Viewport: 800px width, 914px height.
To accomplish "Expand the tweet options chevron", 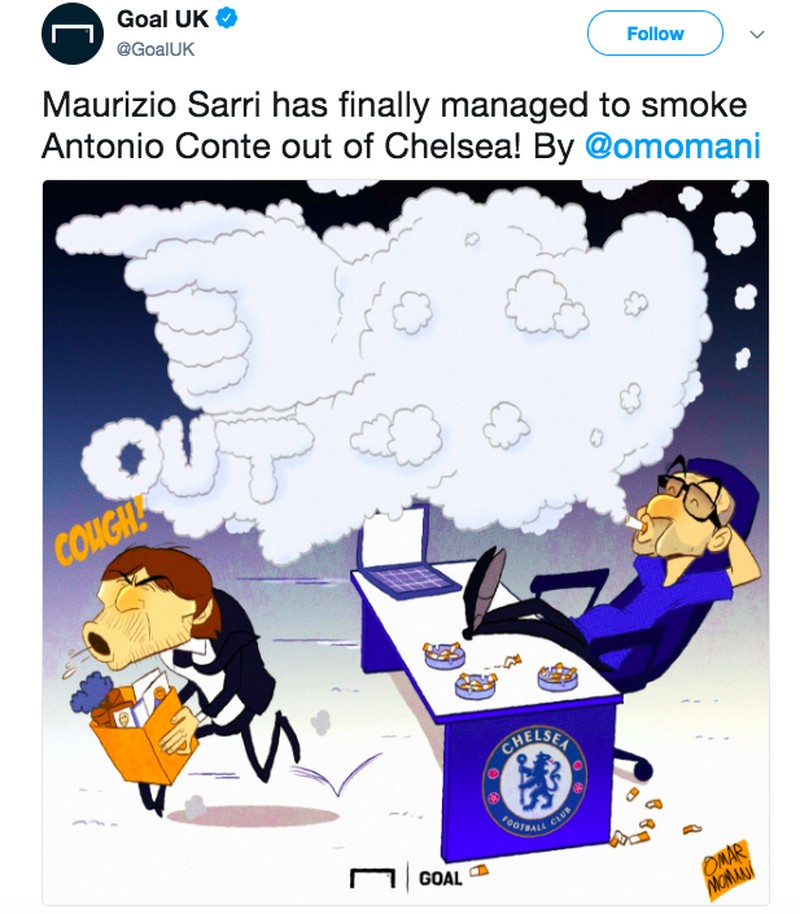I will pyautogui.click(x=757, y=34).
